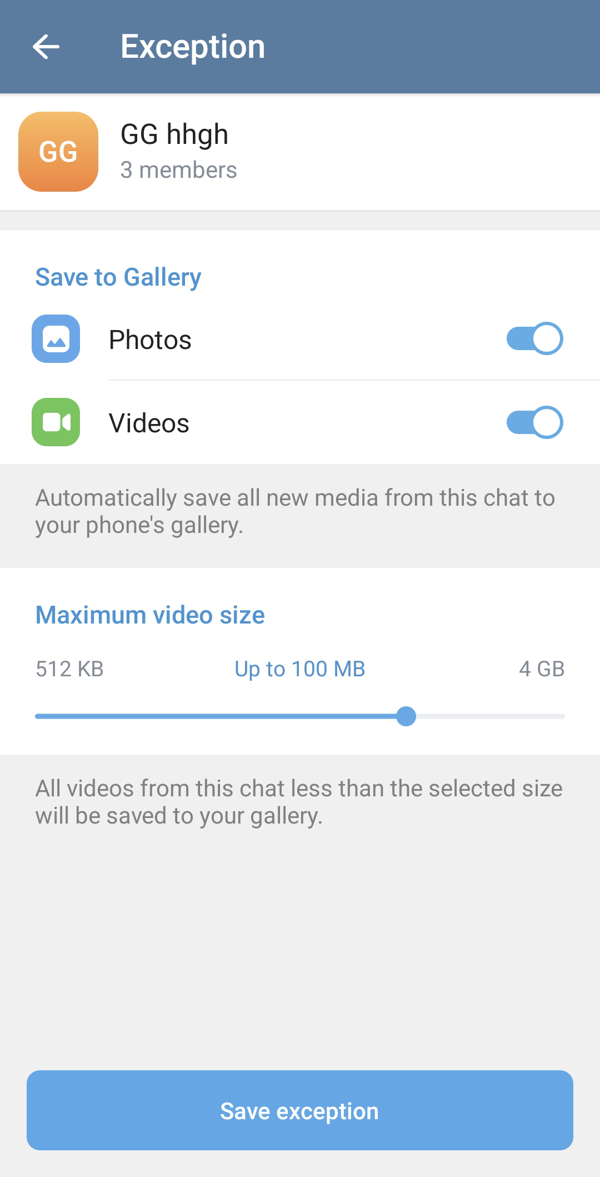600x1177 pixels.
Task: Disable the Photos save toggle
Action: [x=534, y=339]
